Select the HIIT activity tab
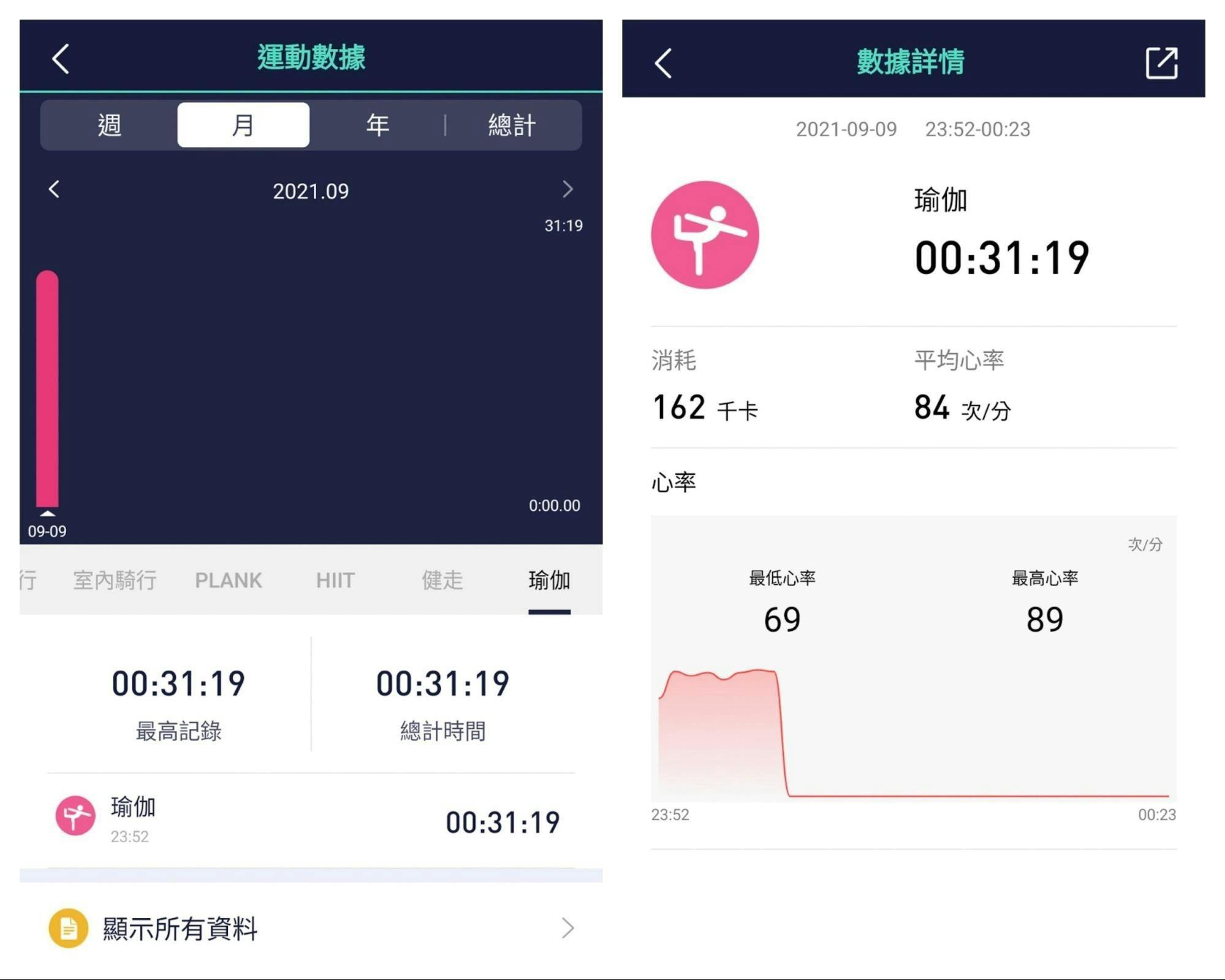Viewport: 1225px width, 980px height. tap(335, 579)
